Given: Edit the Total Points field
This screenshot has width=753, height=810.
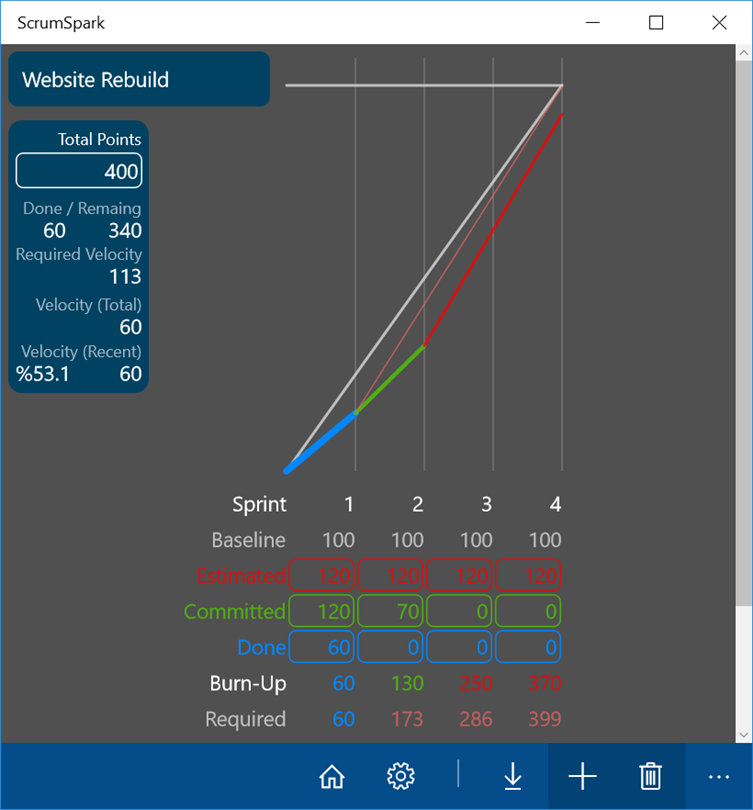Looking at the screenshot, I should 79,171.
